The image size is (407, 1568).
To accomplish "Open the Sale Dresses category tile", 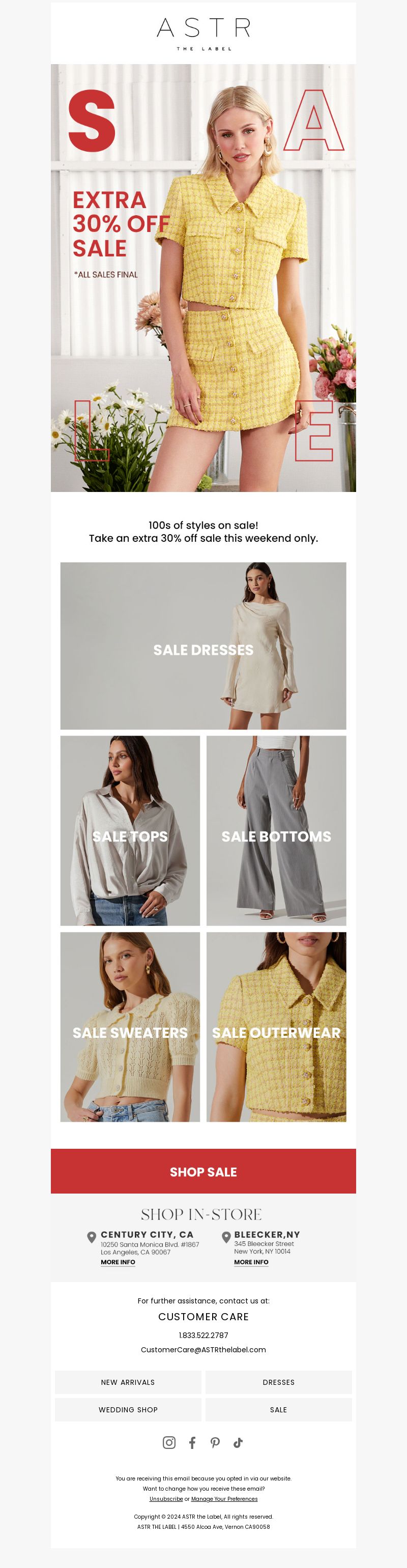I will tap(203, 645).
